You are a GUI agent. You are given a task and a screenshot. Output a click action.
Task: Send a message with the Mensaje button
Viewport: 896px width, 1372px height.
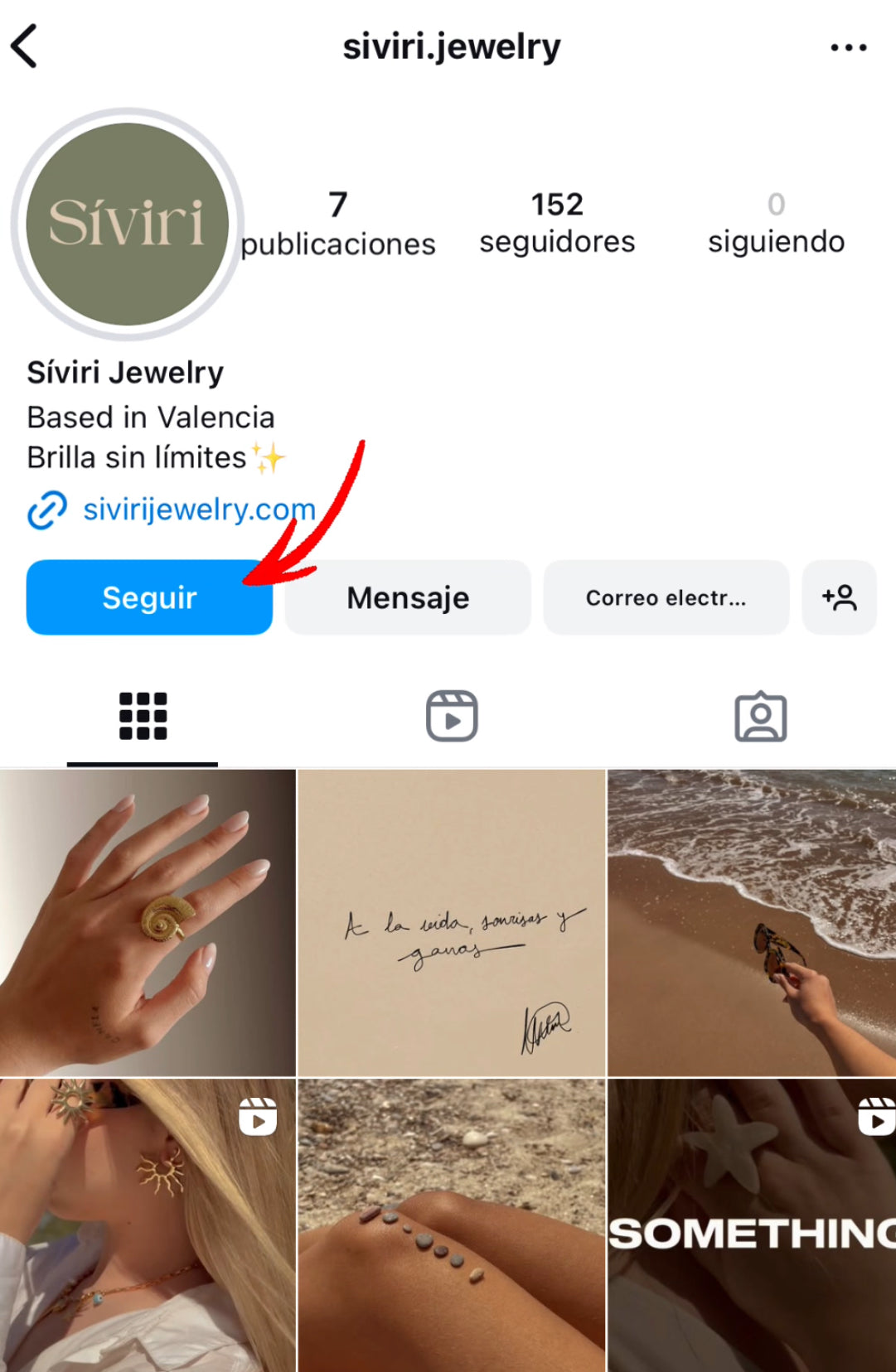(x=408, y=597)
